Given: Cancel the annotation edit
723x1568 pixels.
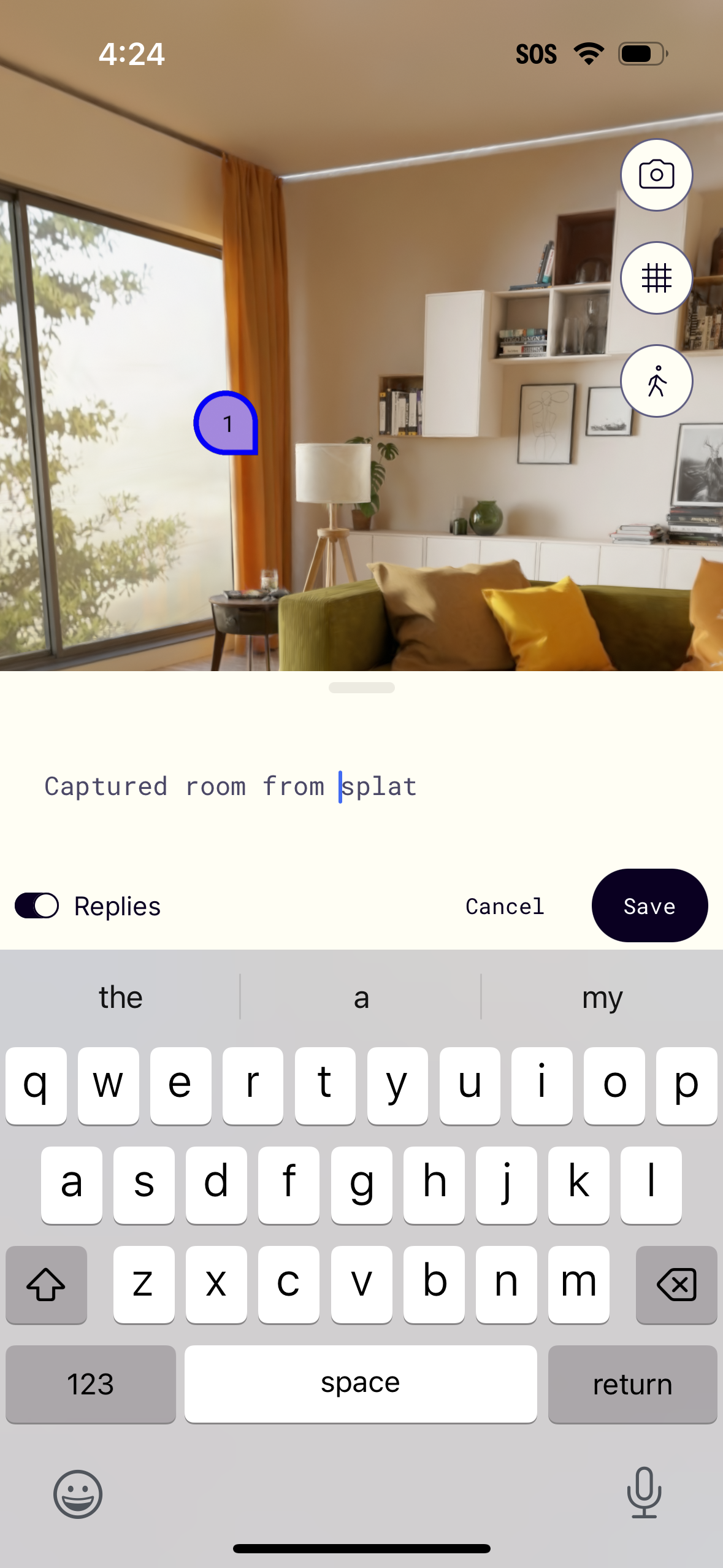Looking at the screenshot, I should pyautogui.click(x=504, y=906).
